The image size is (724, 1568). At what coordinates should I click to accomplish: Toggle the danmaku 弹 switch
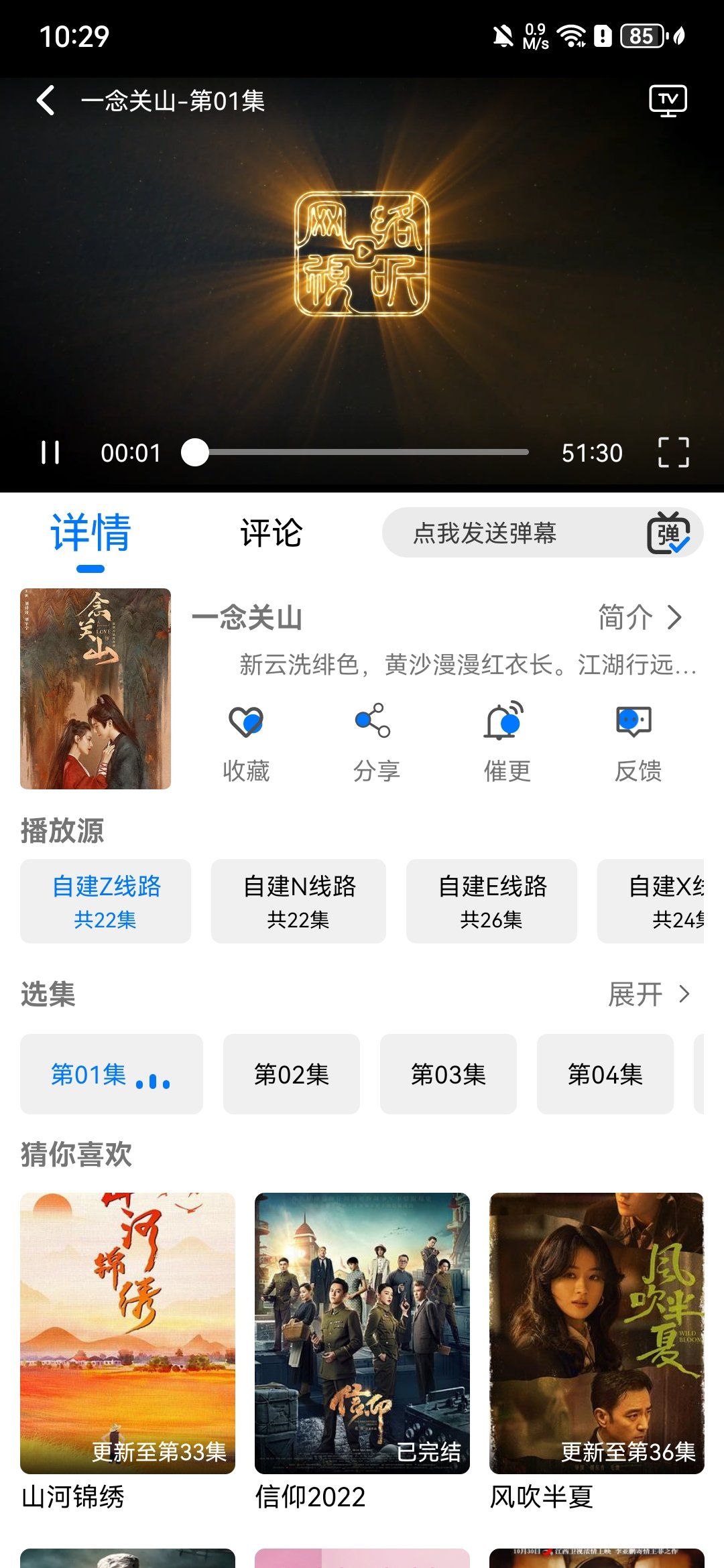668,533
